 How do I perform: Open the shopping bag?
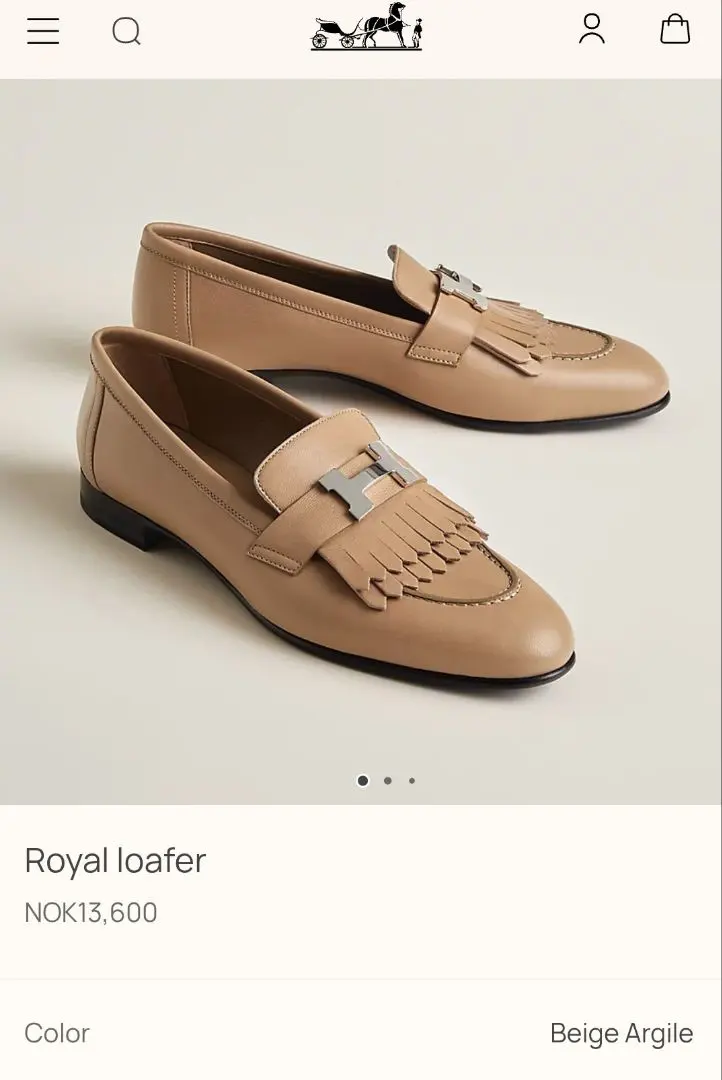pyautogui.click(x=675, y=29)
